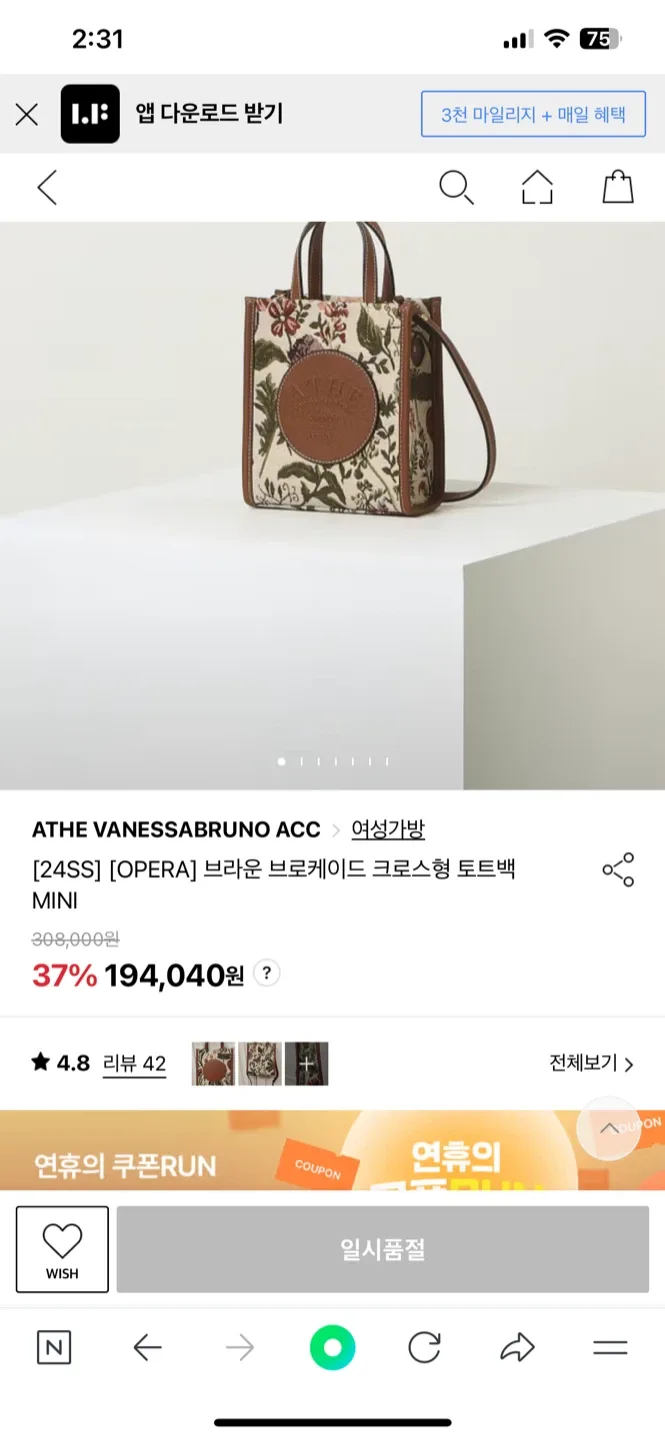View more review photos with the plus thumbnail
This screenshot has height=1440, width=665.
pyautogui.click(x=306, y=1063)
